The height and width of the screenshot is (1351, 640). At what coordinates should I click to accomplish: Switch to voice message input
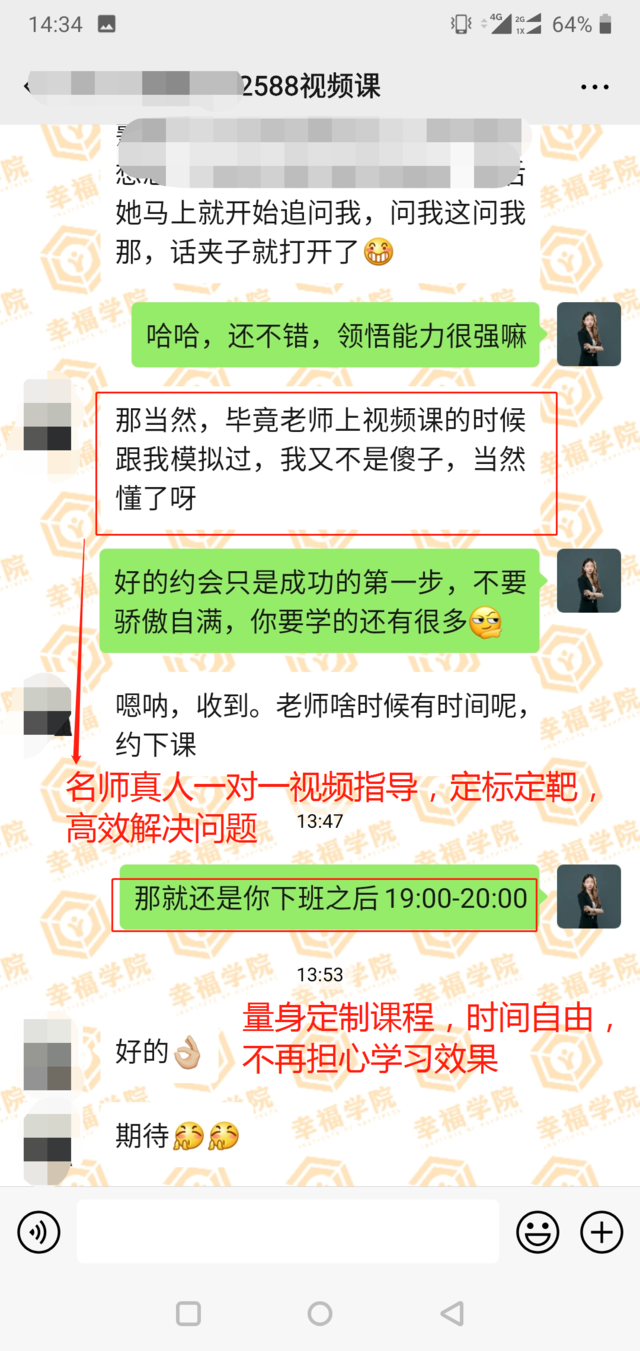coord(39,1233)
